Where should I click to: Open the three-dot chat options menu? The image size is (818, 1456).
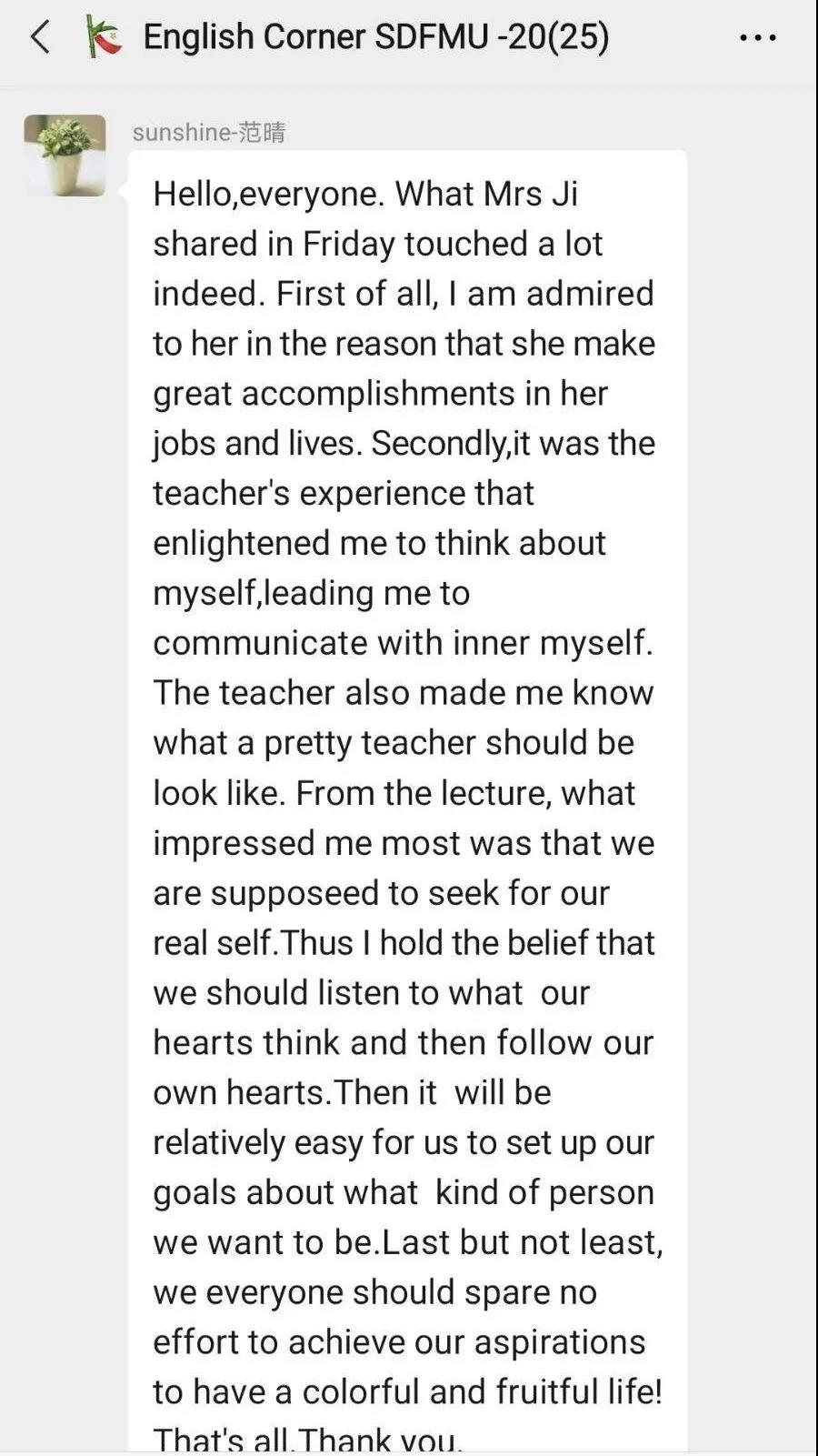757,38
